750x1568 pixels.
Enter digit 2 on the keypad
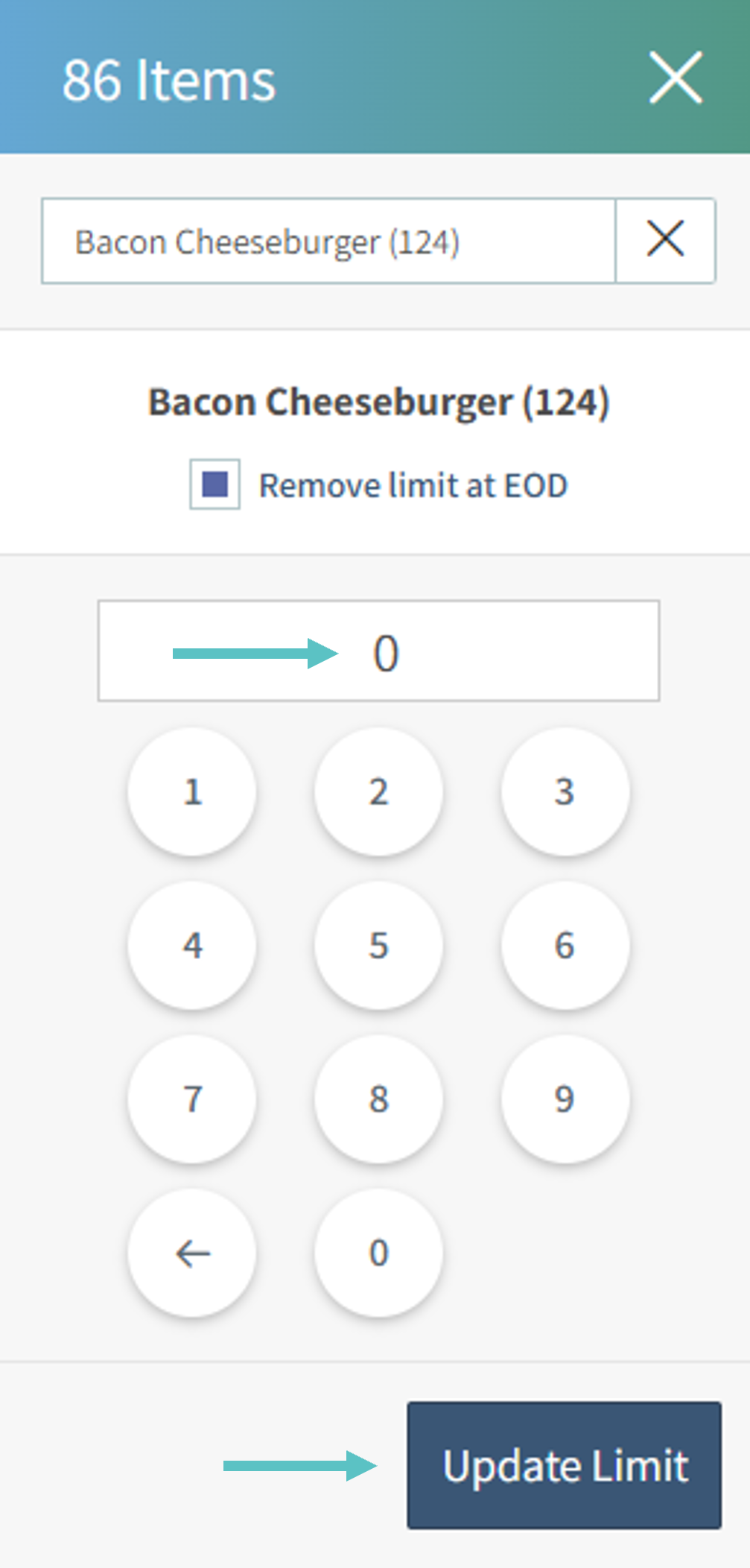pyautogui.click(x=378, y=791)
